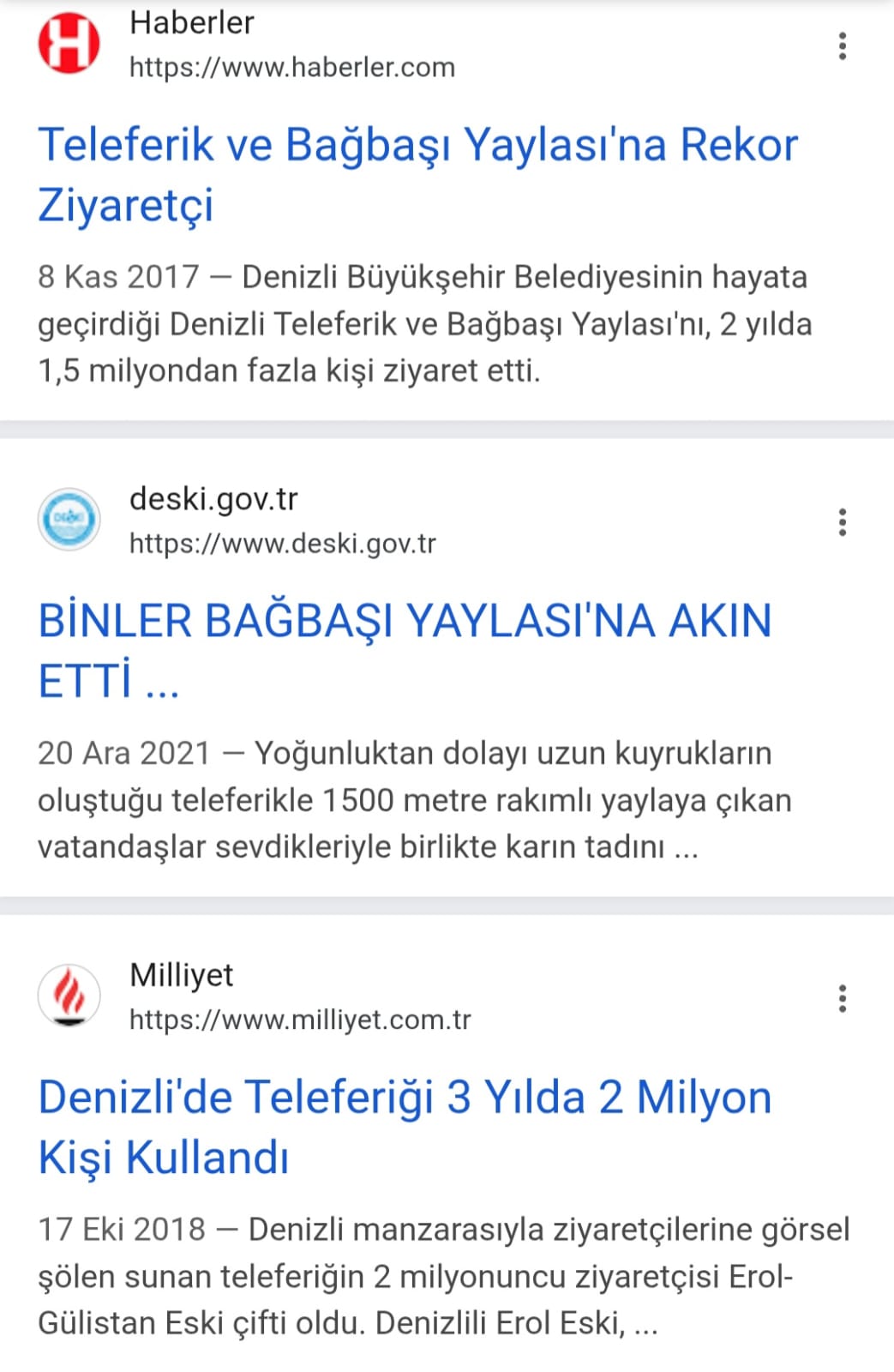Go to the deski.gov.tr site header

[x=237, y=521]
